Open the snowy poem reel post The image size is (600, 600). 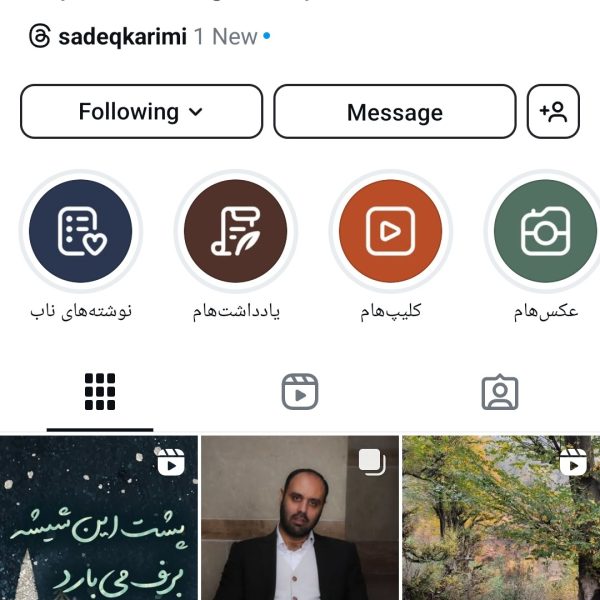coord(99,520)
